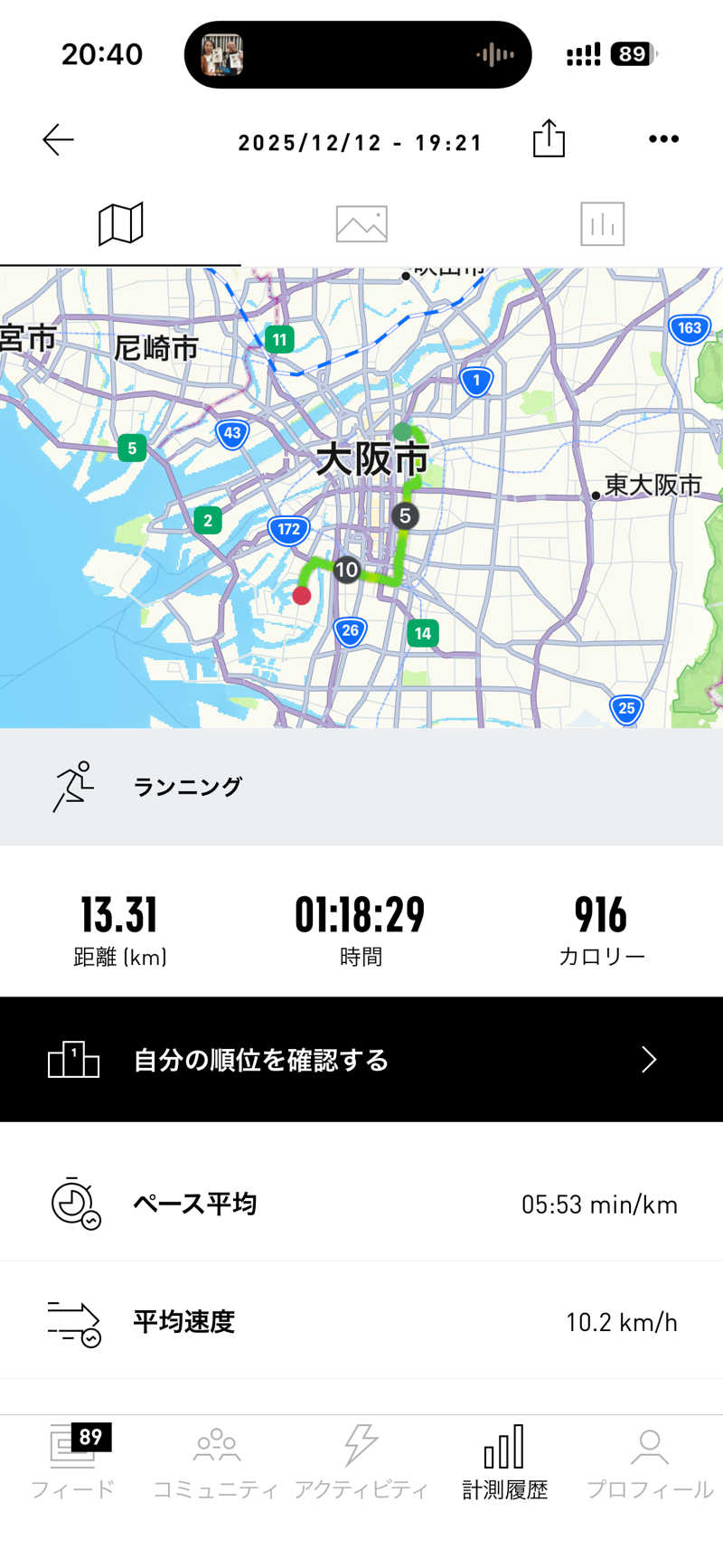723x1568 pixels.
Task: Select the map view icon
Action: pos(118,222)
